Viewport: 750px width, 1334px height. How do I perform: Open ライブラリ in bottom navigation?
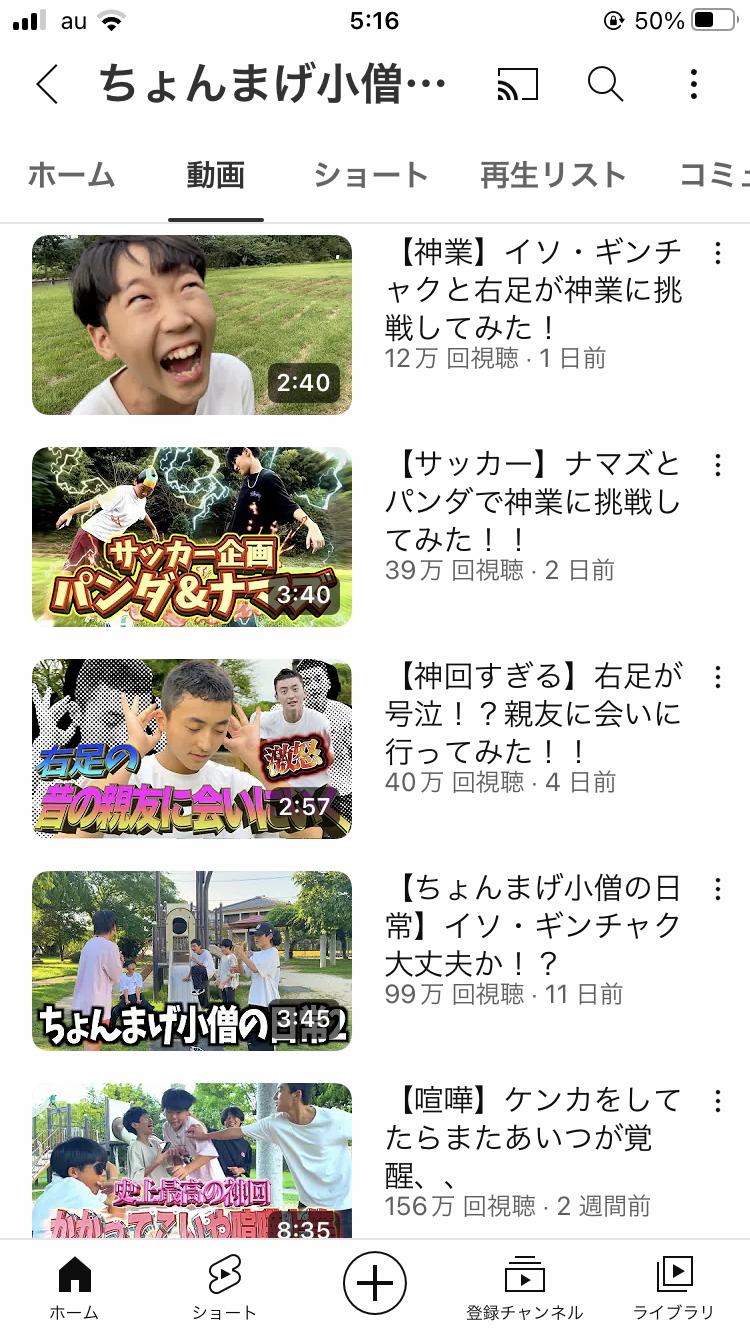tap(674, 1289)
